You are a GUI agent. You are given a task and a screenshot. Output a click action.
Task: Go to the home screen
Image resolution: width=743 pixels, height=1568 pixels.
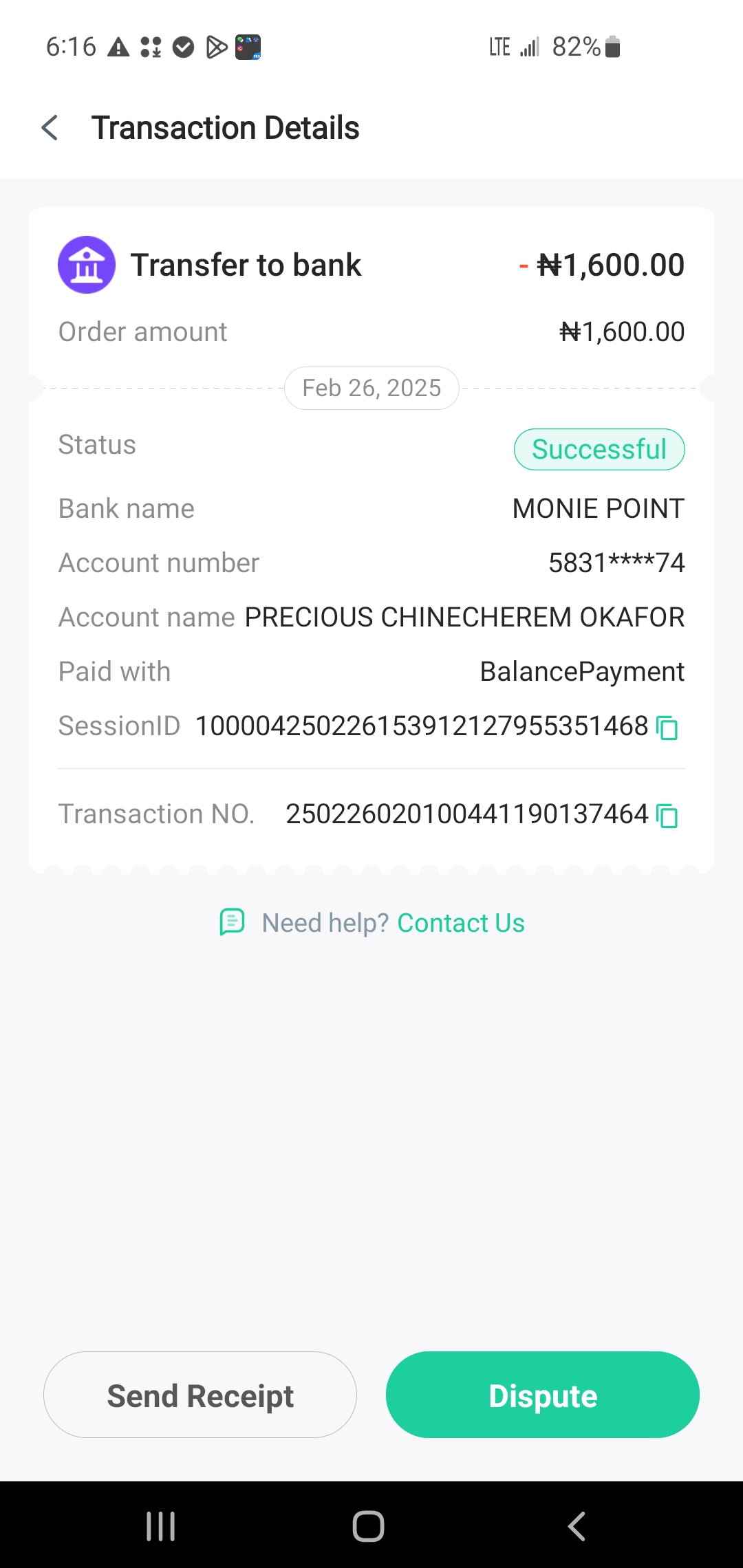pos(368,1527)
